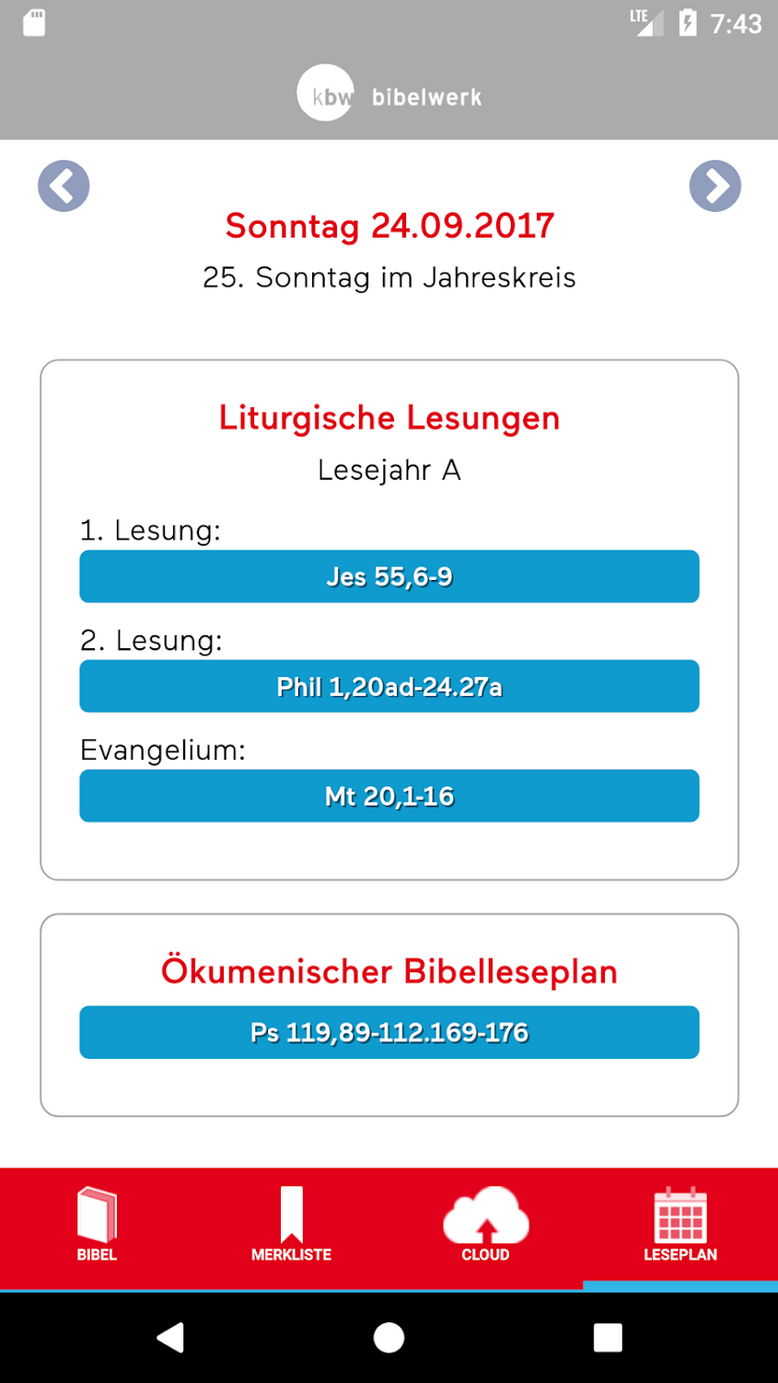Image resolution: width=778 pixels, height=1383 pixels.
Task: Go to the previous day's reading plan
Action: click(x=64, y=186)
